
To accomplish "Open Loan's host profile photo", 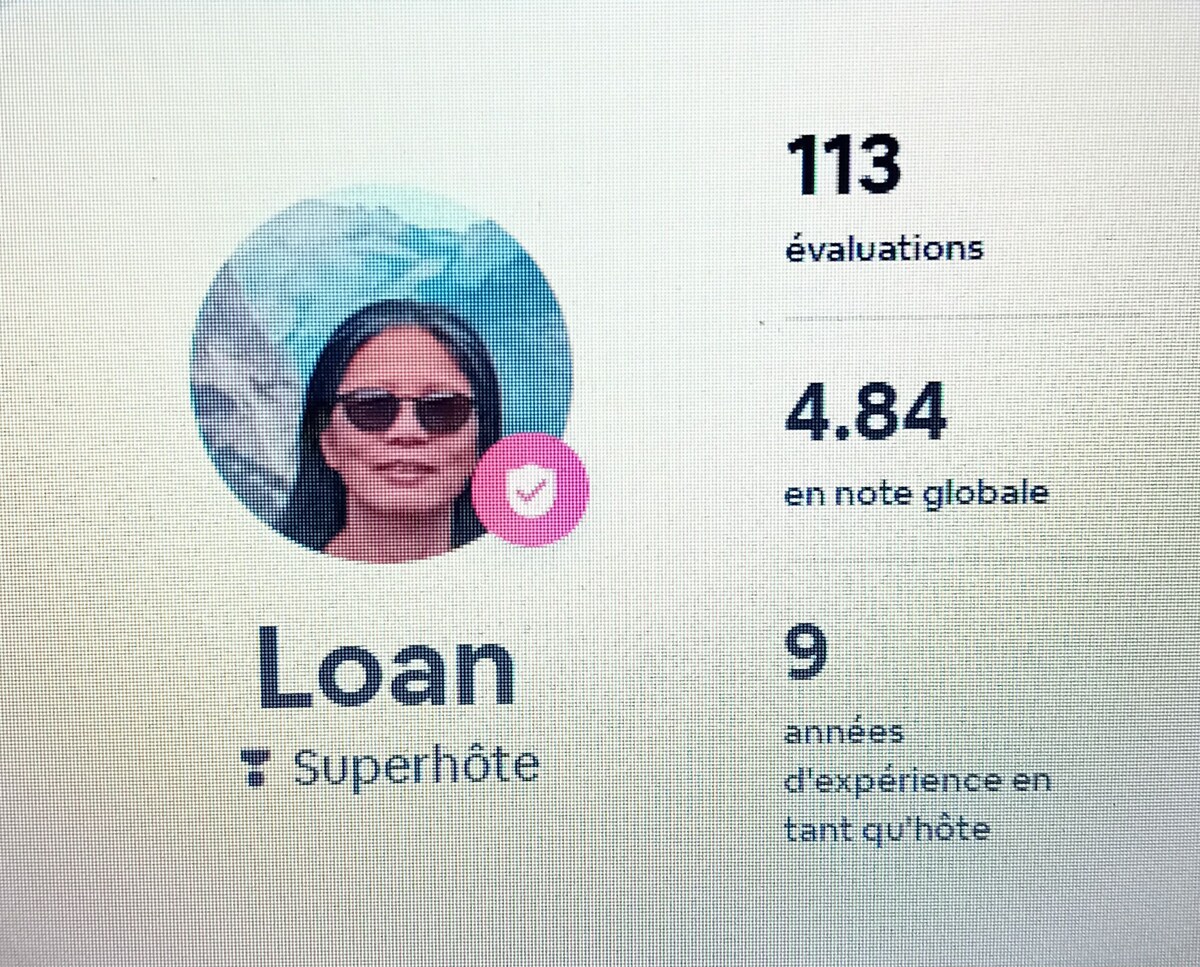I will 380,375.
